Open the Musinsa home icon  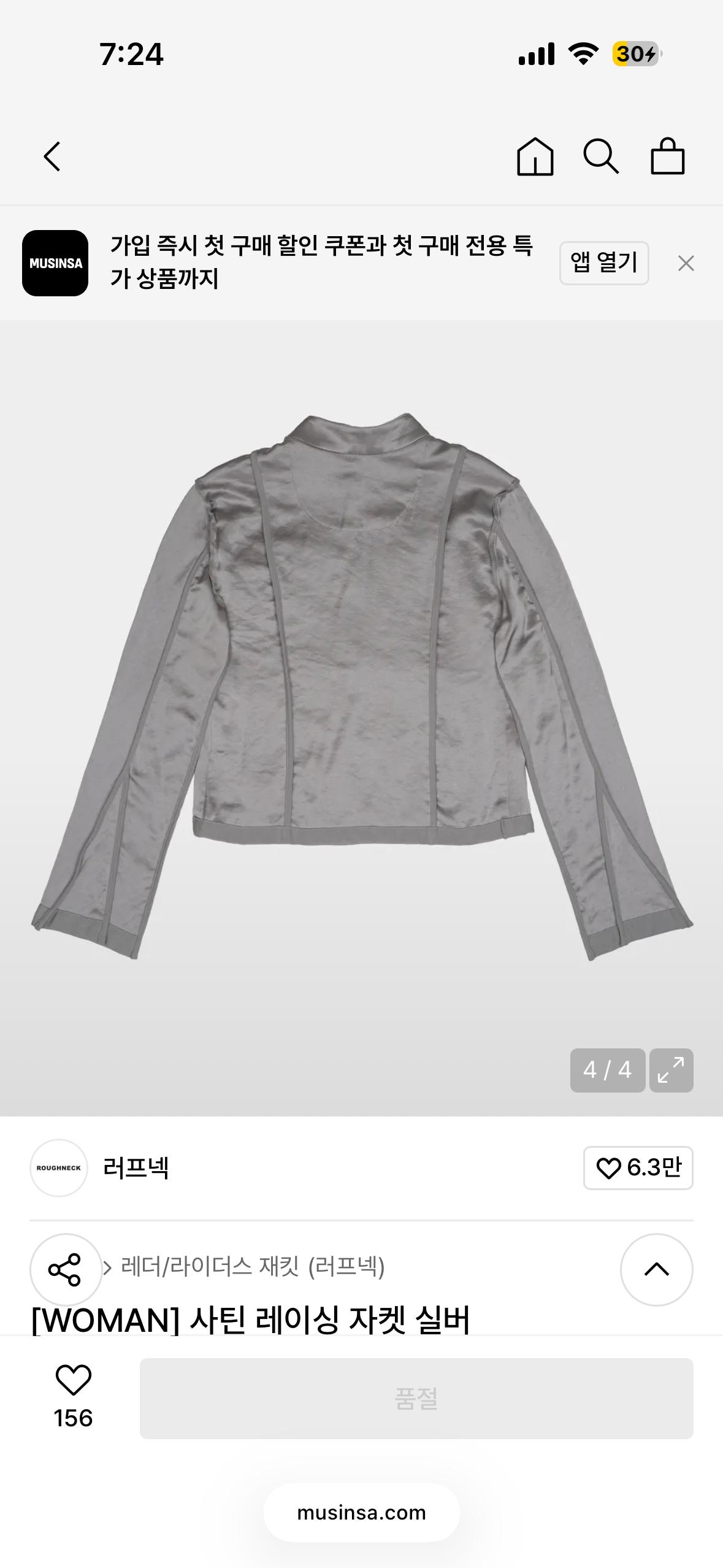pos(535,156)
